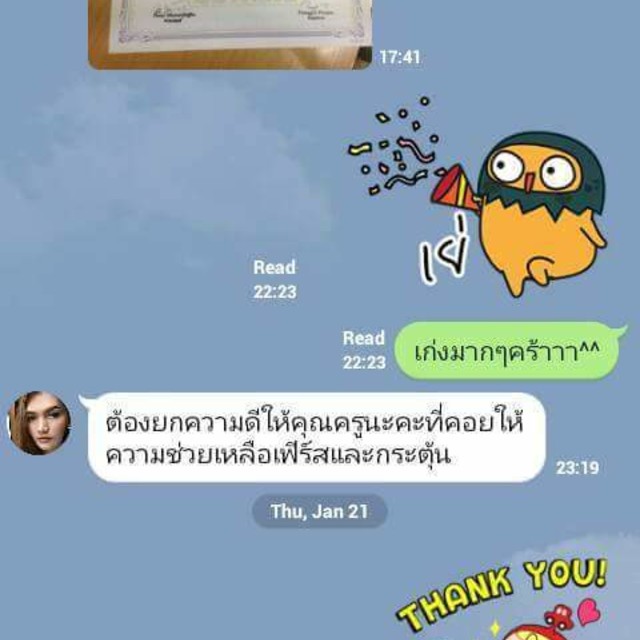The height and width of the screenshot is (640, 640).
Task: Open the photo message sent at 17:41
Action: pyautogui.click(x=230, y=32)
